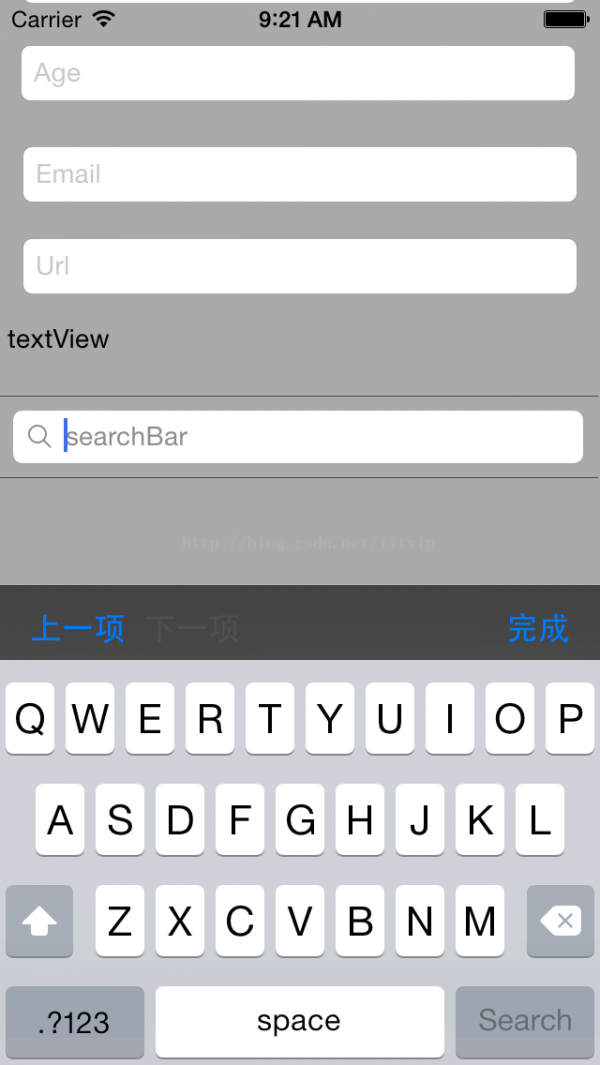Go to previous field with 上一项
Screen dimensions: 600x1065
coord(78,628)
